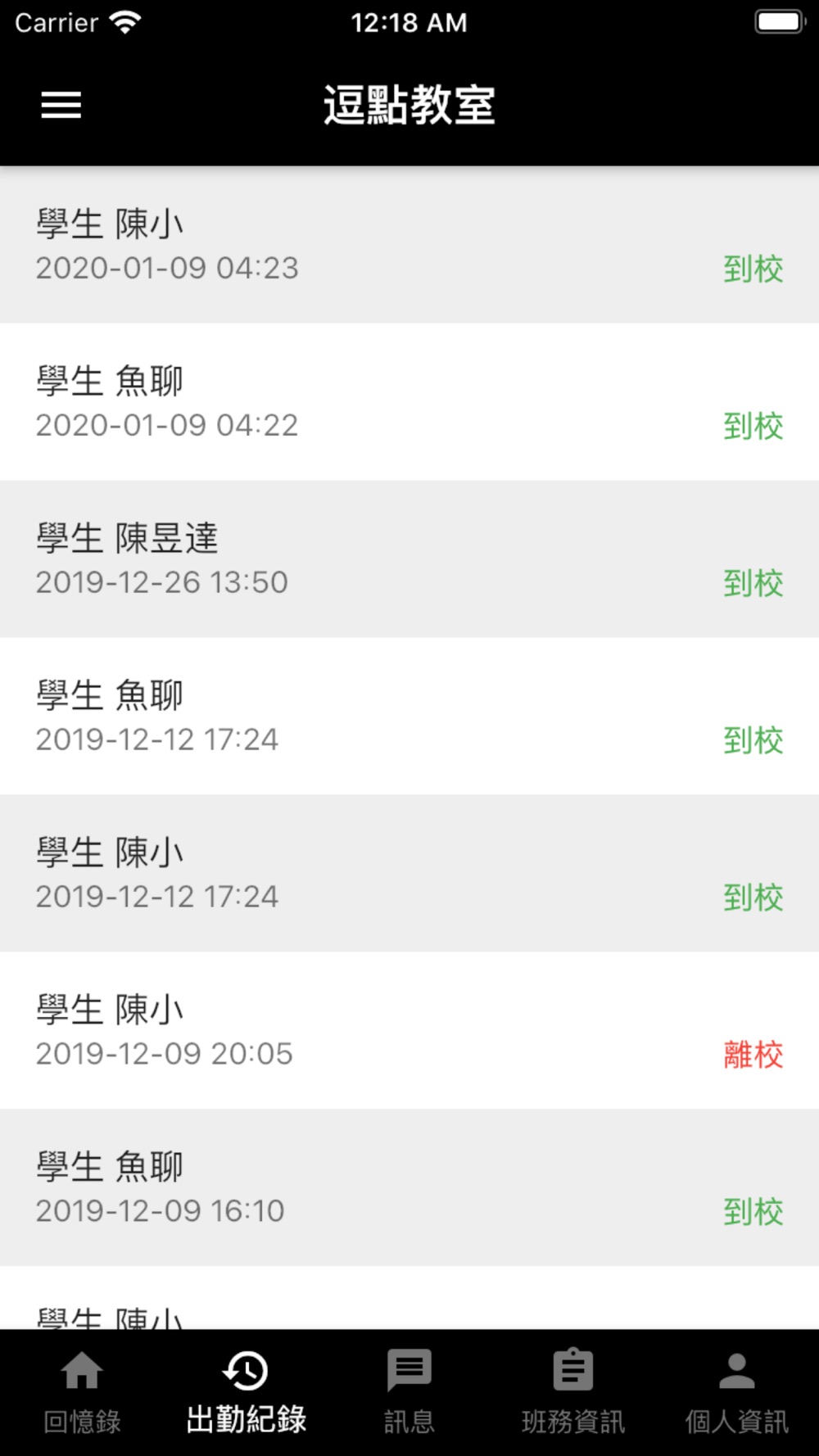Switch to the 回憶錄 tab
This screenshot has width=819, height=1456.
tap(82, 1393)
